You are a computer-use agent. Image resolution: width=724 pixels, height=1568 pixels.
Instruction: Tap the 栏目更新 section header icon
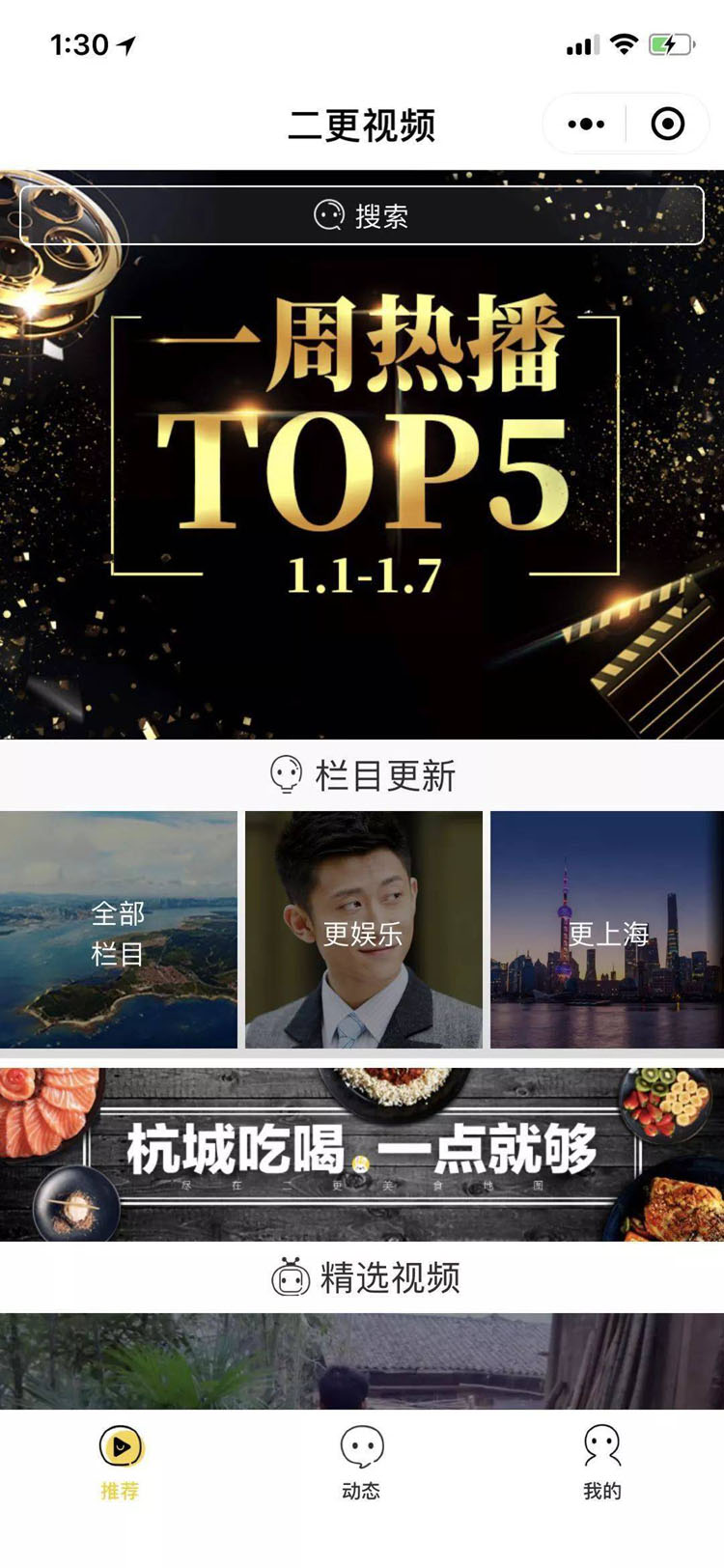(x=285, y=774)
